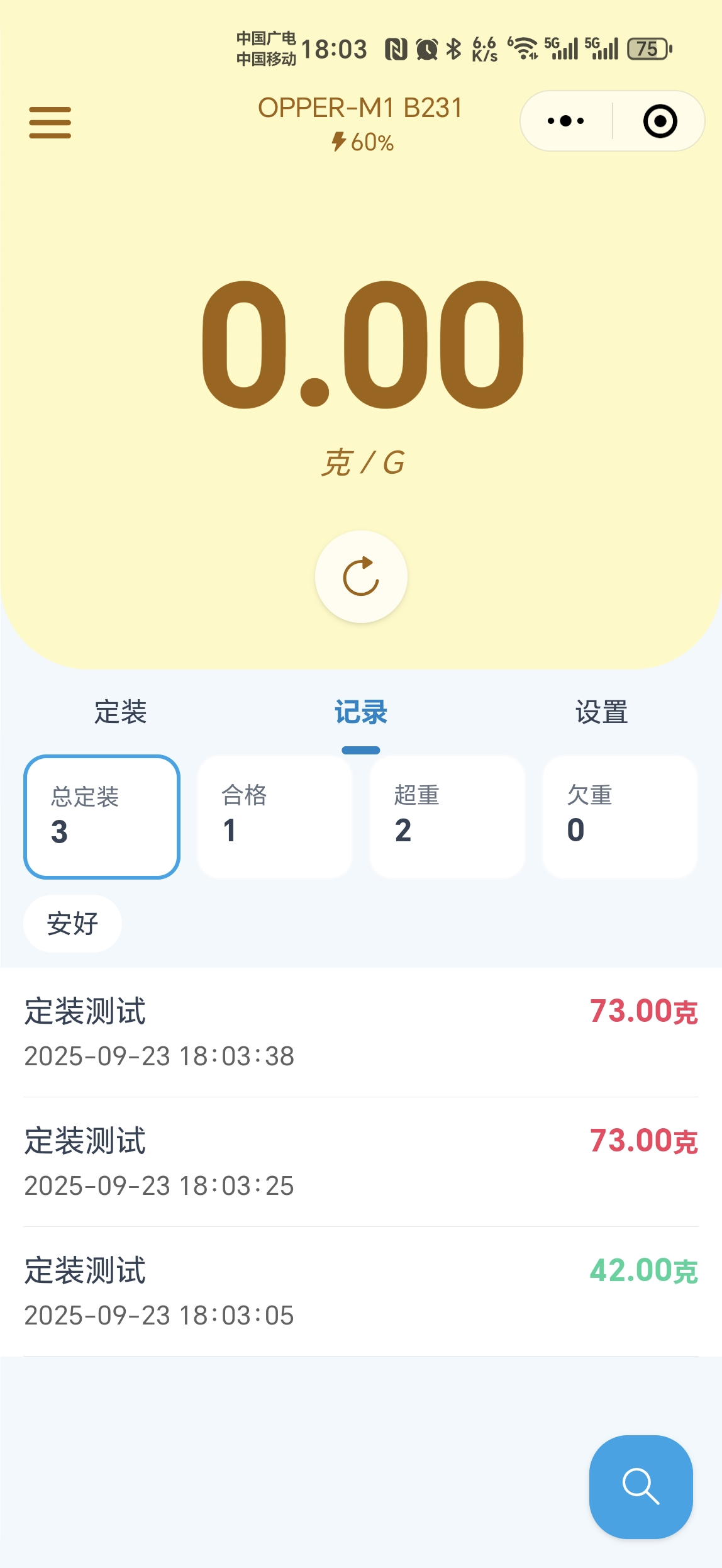Switch to the 定装 tab
The width and height of the screenshot is (722, 1568).
[120, 712]
